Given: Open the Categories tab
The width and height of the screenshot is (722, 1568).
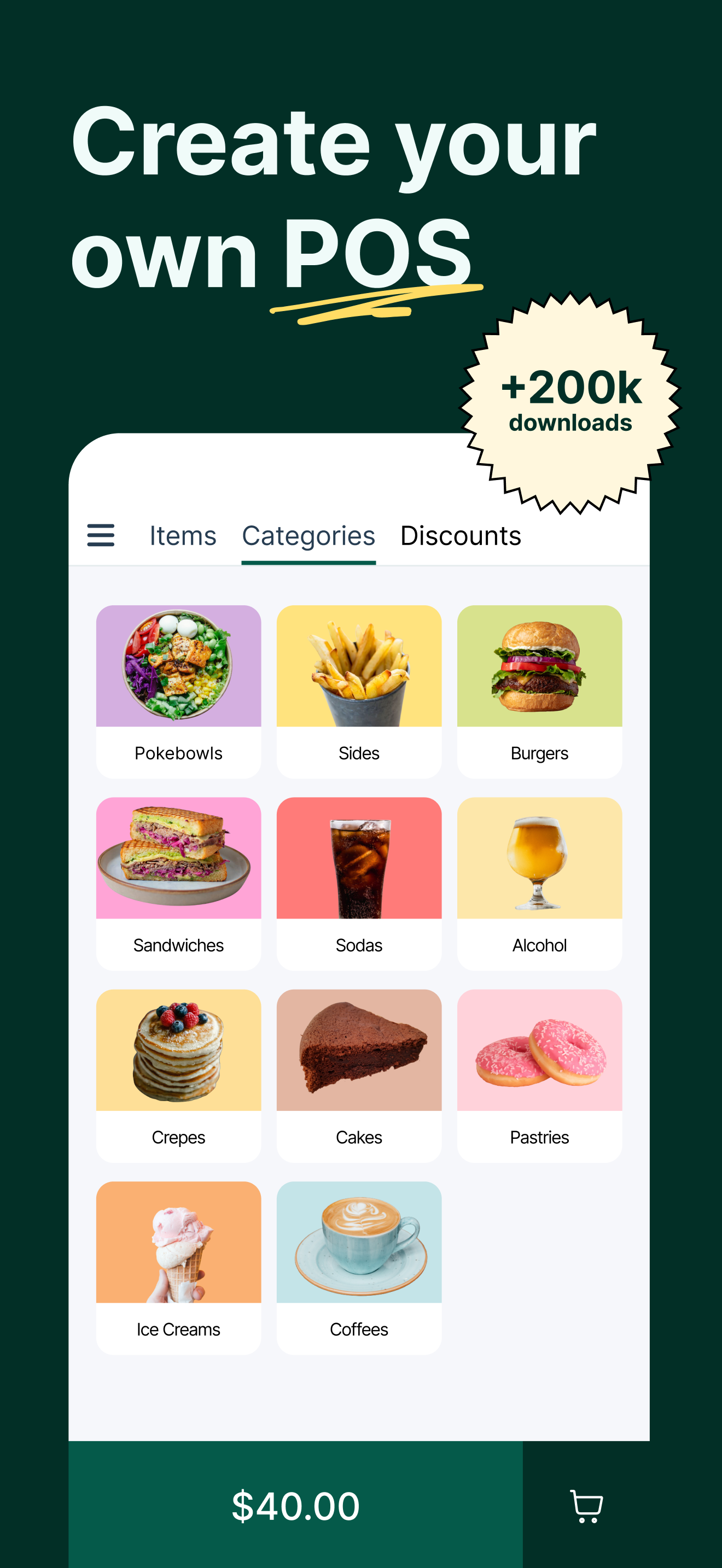Looking at the screenshot, I should (x=307, y=536).
